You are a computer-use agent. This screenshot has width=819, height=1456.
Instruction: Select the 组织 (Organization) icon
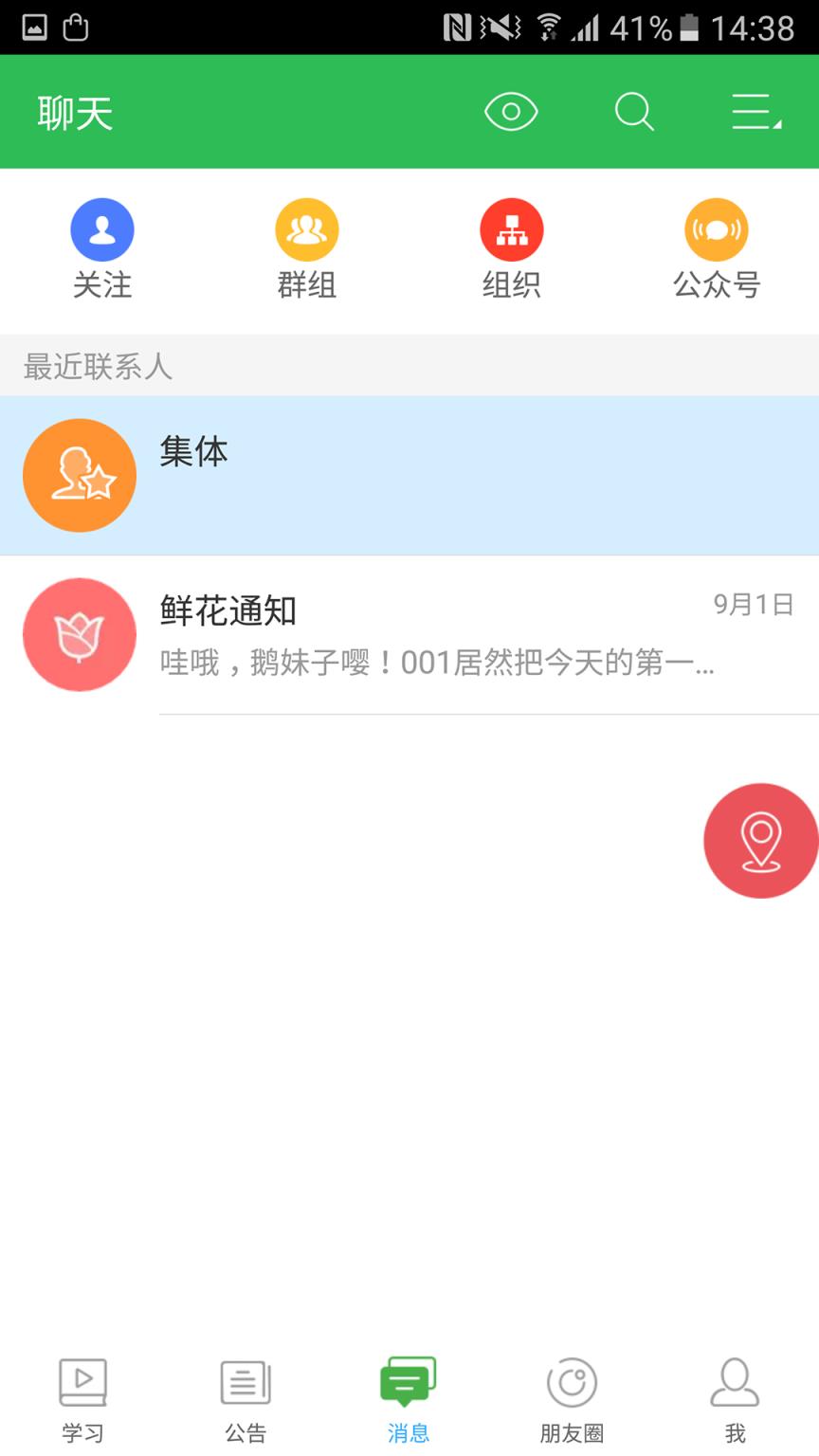tap(511, 229)
